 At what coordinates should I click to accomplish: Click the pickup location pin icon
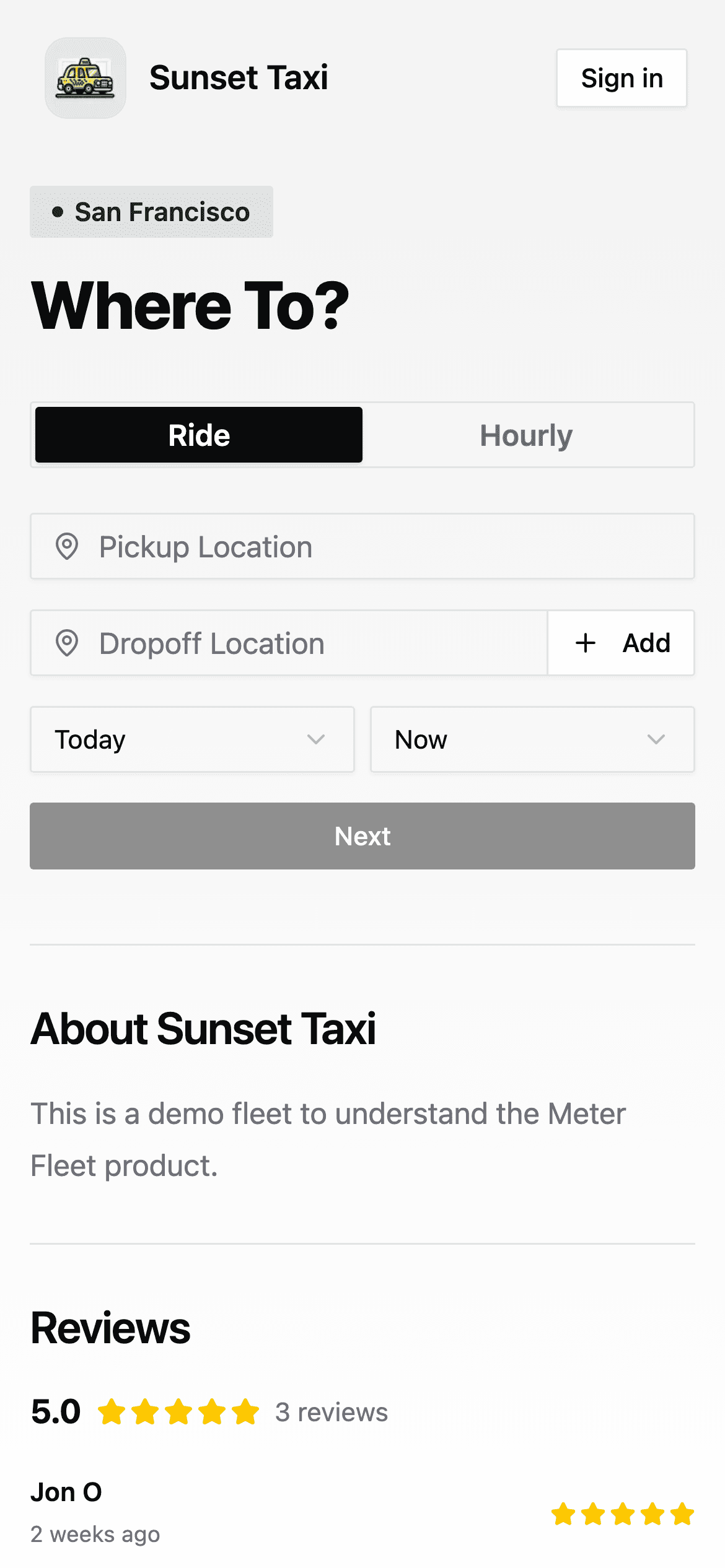[x=67, y=546]
